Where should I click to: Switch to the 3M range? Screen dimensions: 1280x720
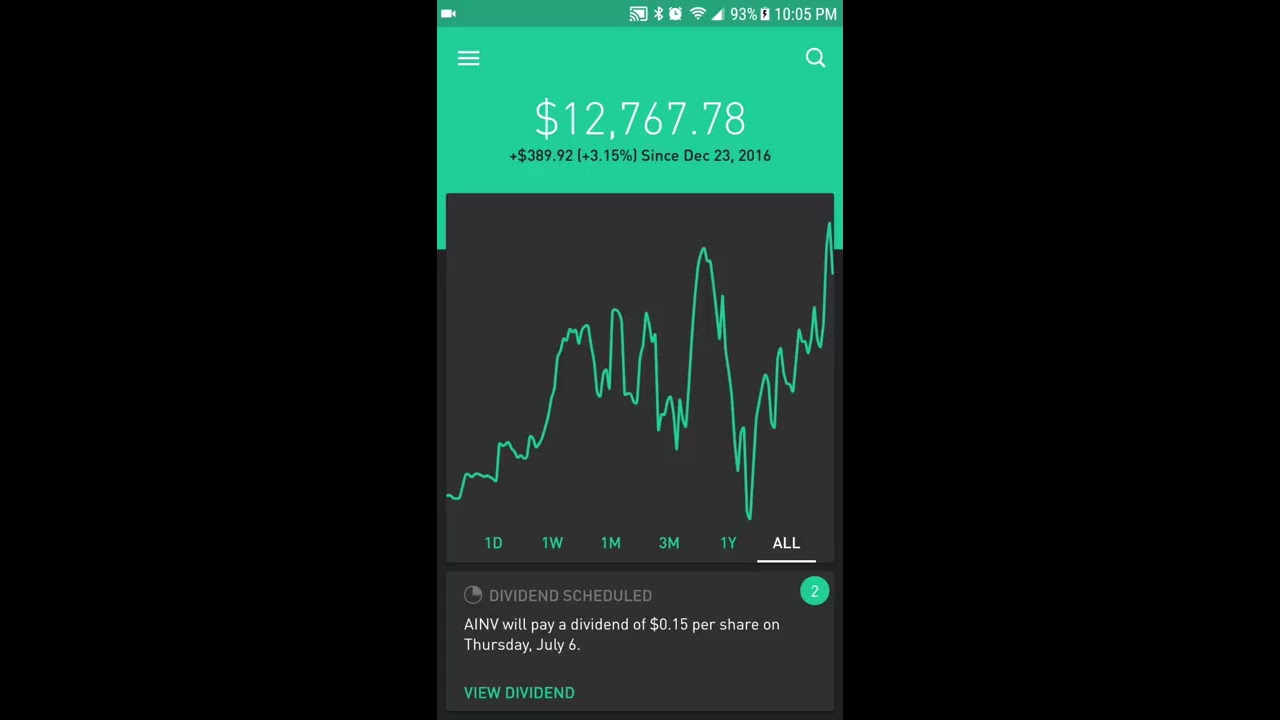(669, 543)
